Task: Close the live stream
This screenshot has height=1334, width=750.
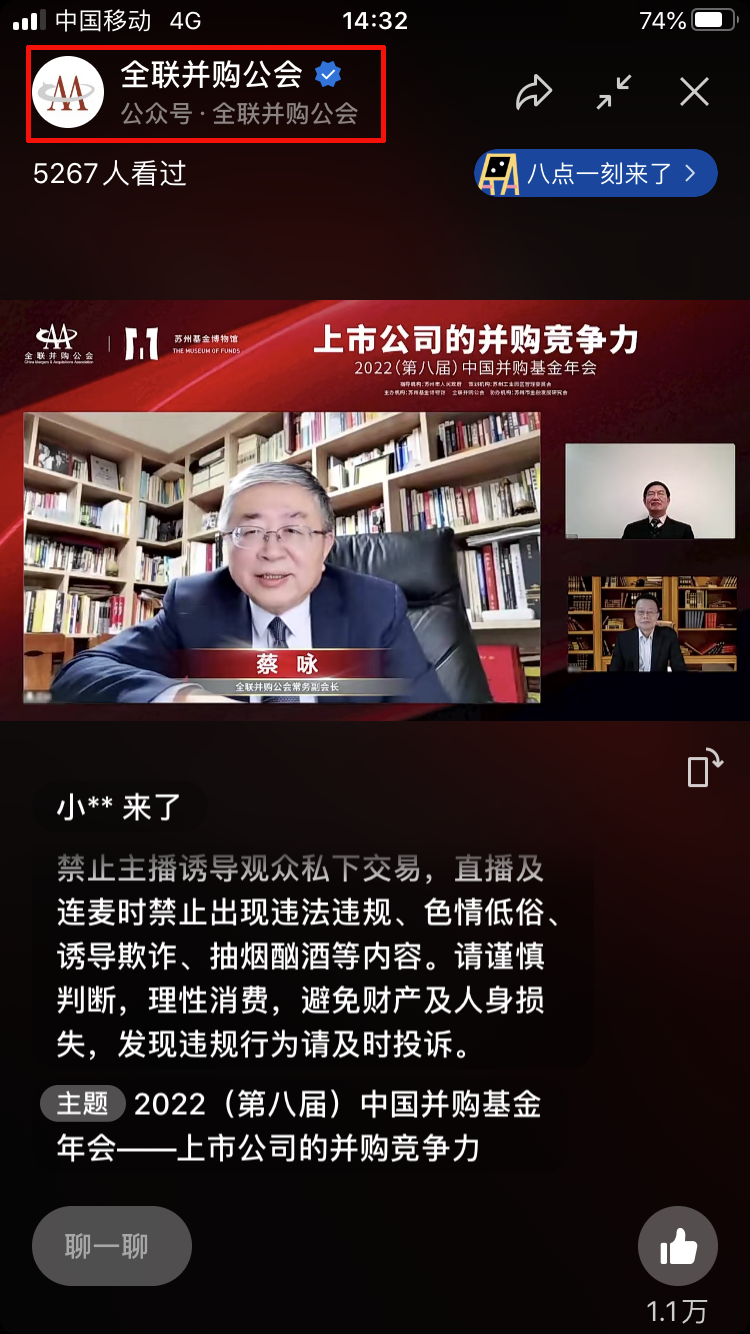Action: 694,93
